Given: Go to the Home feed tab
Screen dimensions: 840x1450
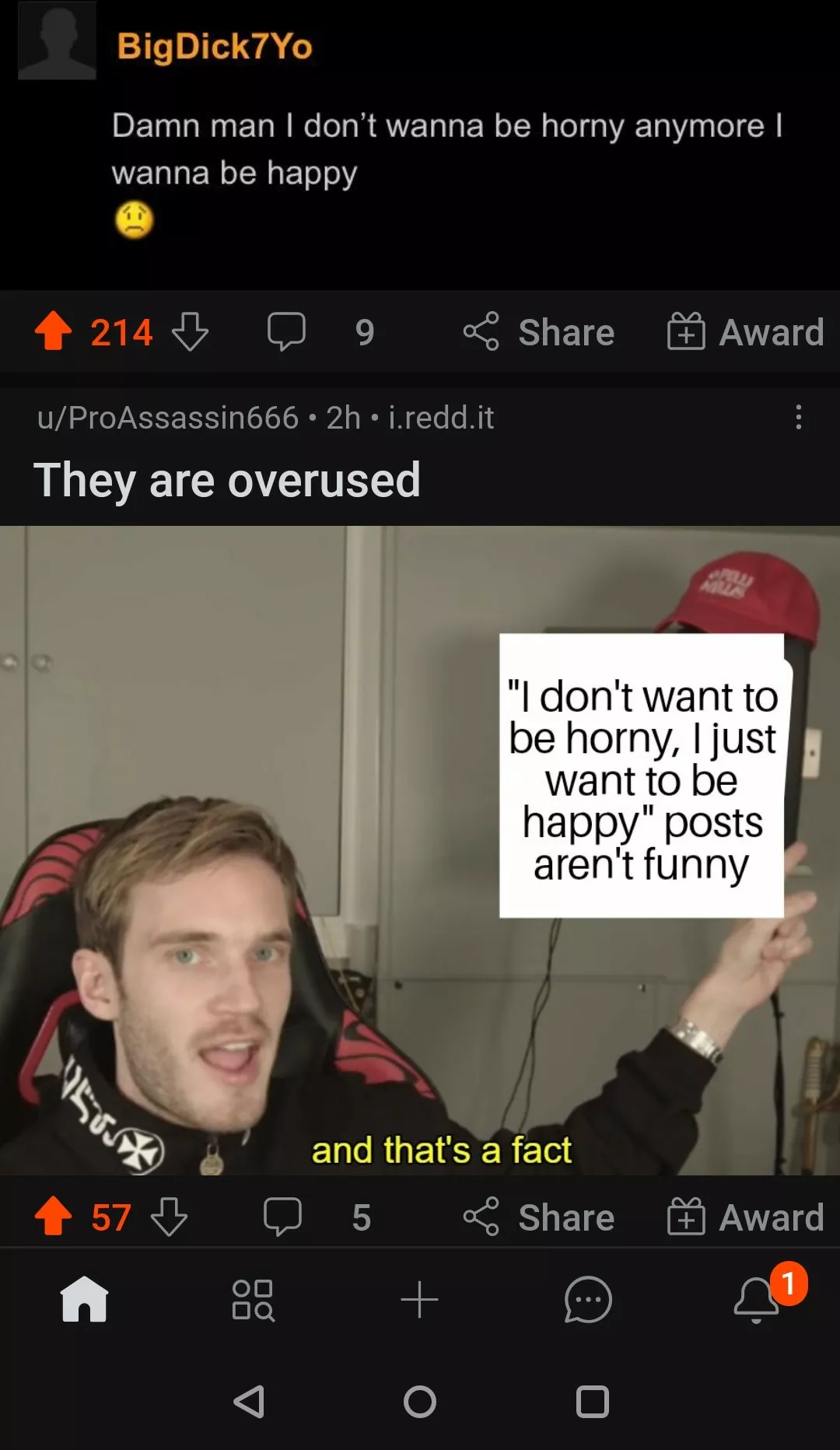Looking at the screenshot, I should [x=84, y=1300].
